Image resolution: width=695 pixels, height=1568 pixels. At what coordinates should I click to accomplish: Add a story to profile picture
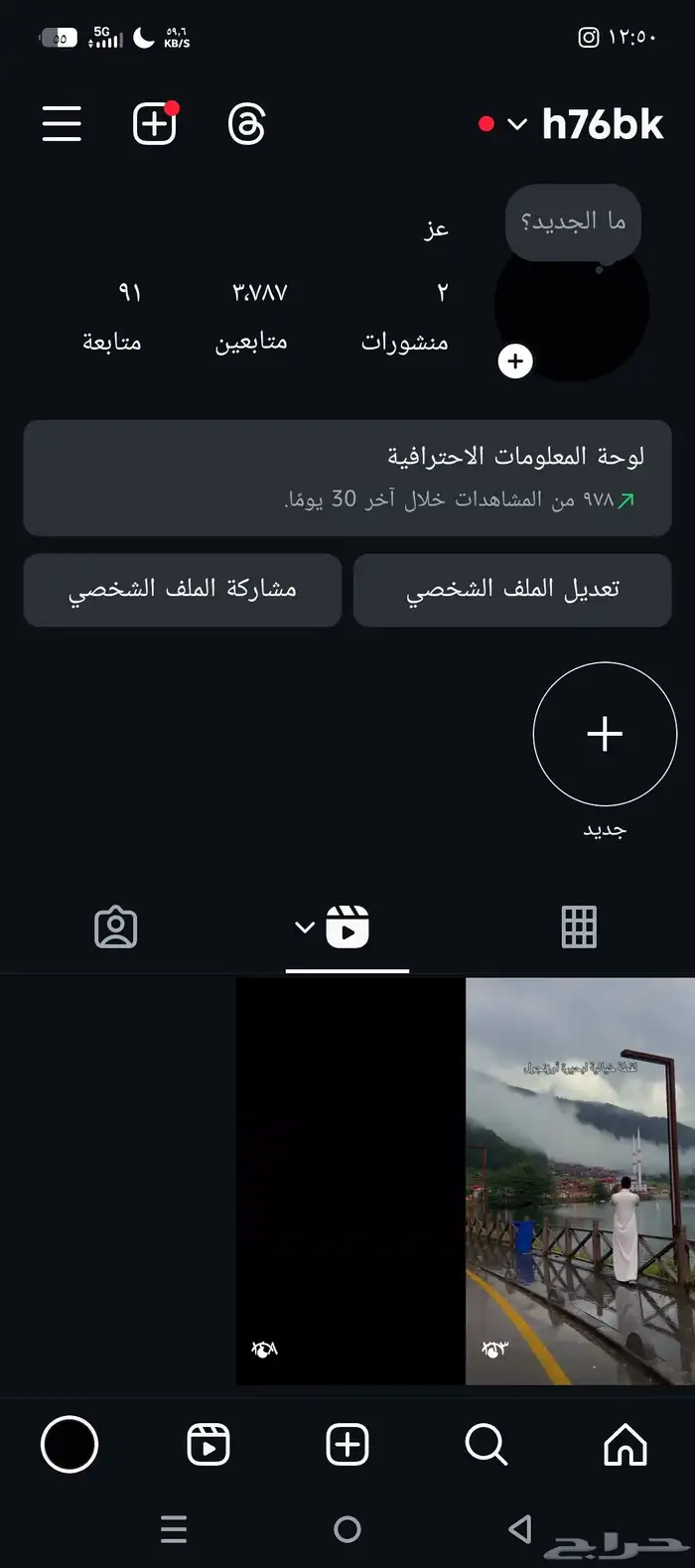[515, 361]
